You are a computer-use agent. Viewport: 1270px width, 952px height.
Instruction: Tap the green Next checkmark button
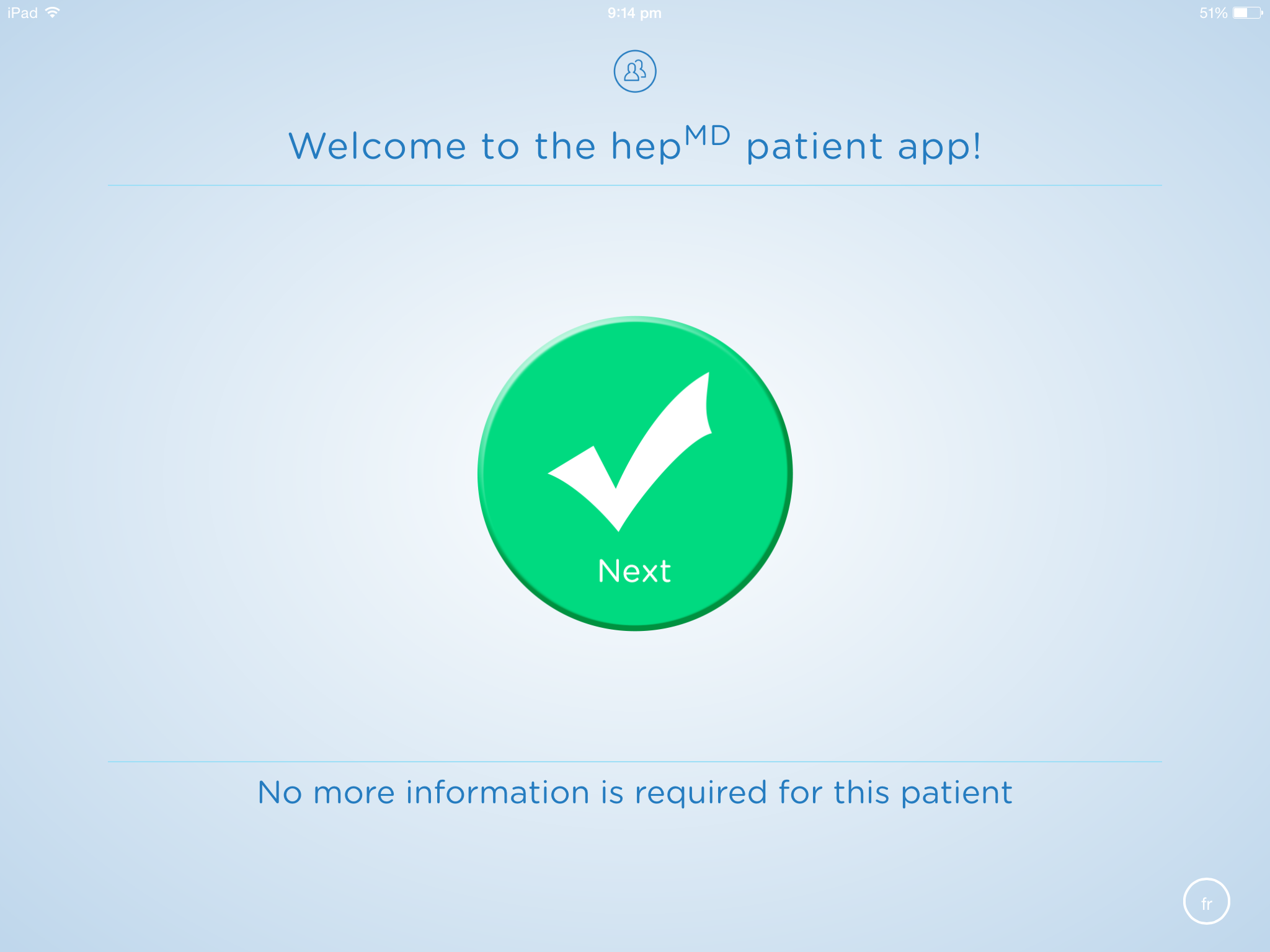(x=634, y=474)
